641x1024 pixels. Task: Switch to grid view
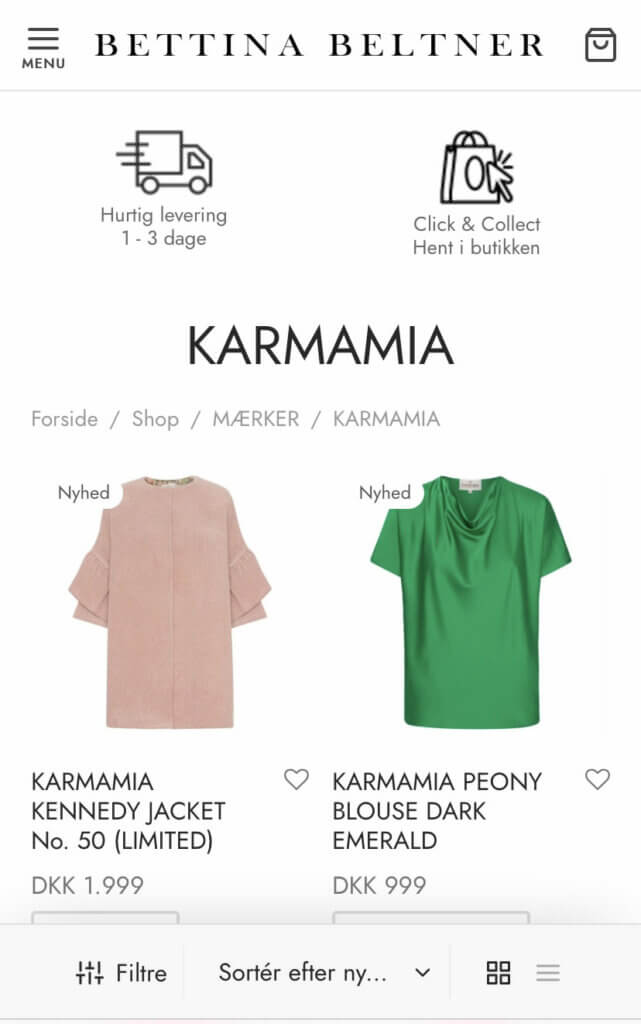point(498,973)
